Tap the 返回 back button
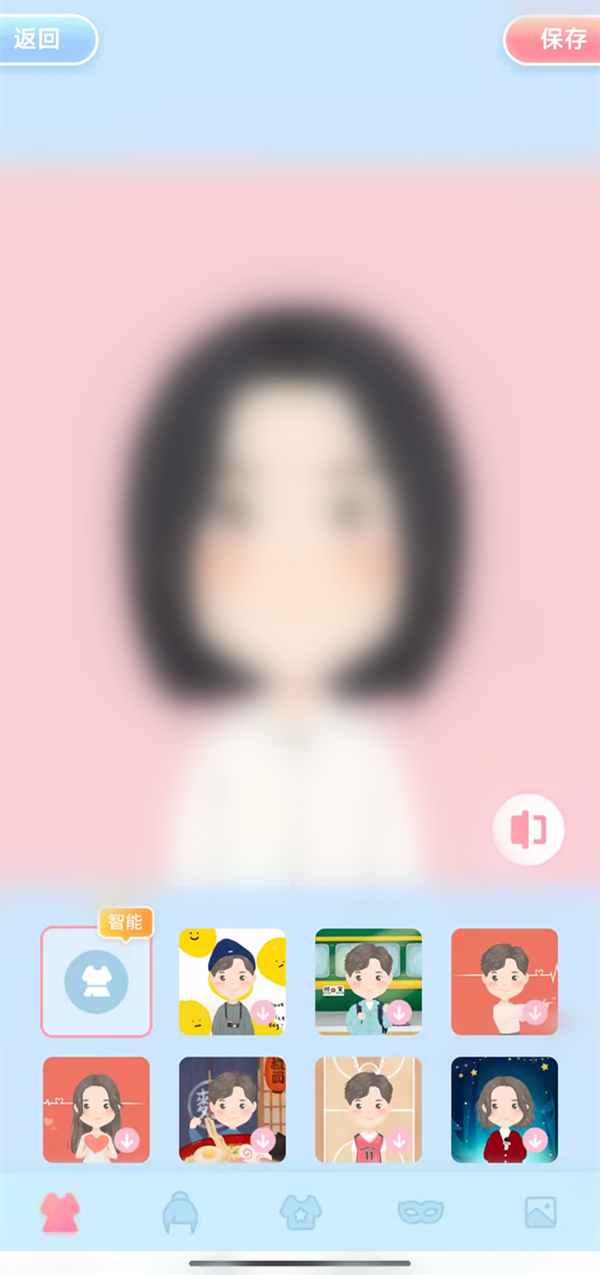 click(40, 40)
